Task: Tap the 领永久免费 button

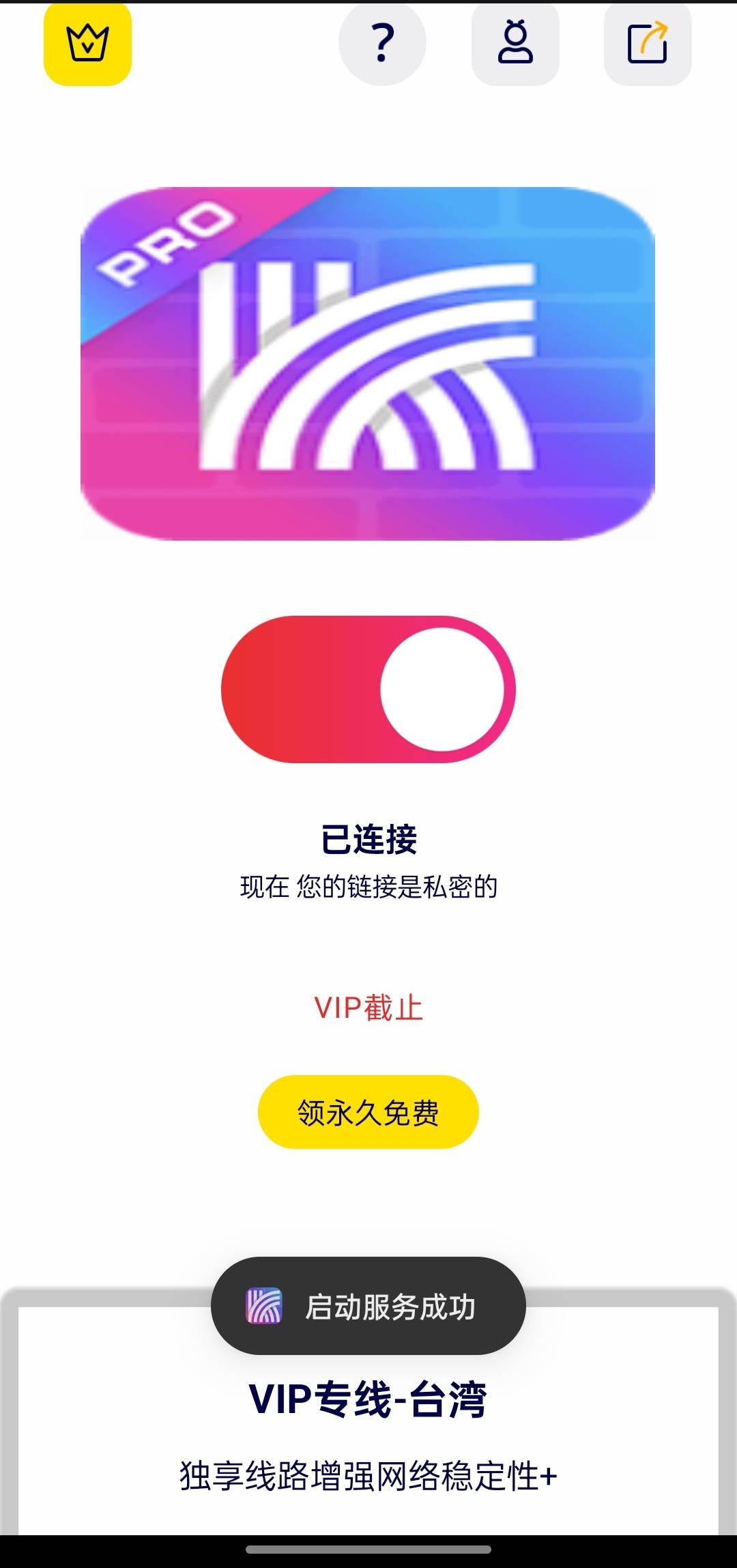Action: pos(369,1112)
